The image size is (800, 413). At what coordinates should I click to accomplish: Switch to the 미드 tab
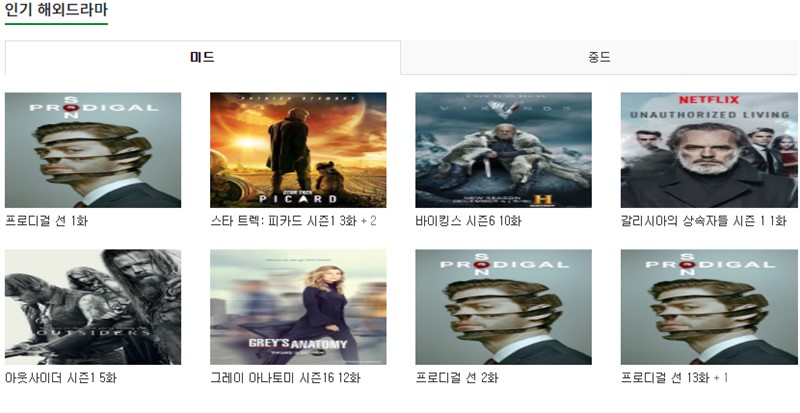202,58
